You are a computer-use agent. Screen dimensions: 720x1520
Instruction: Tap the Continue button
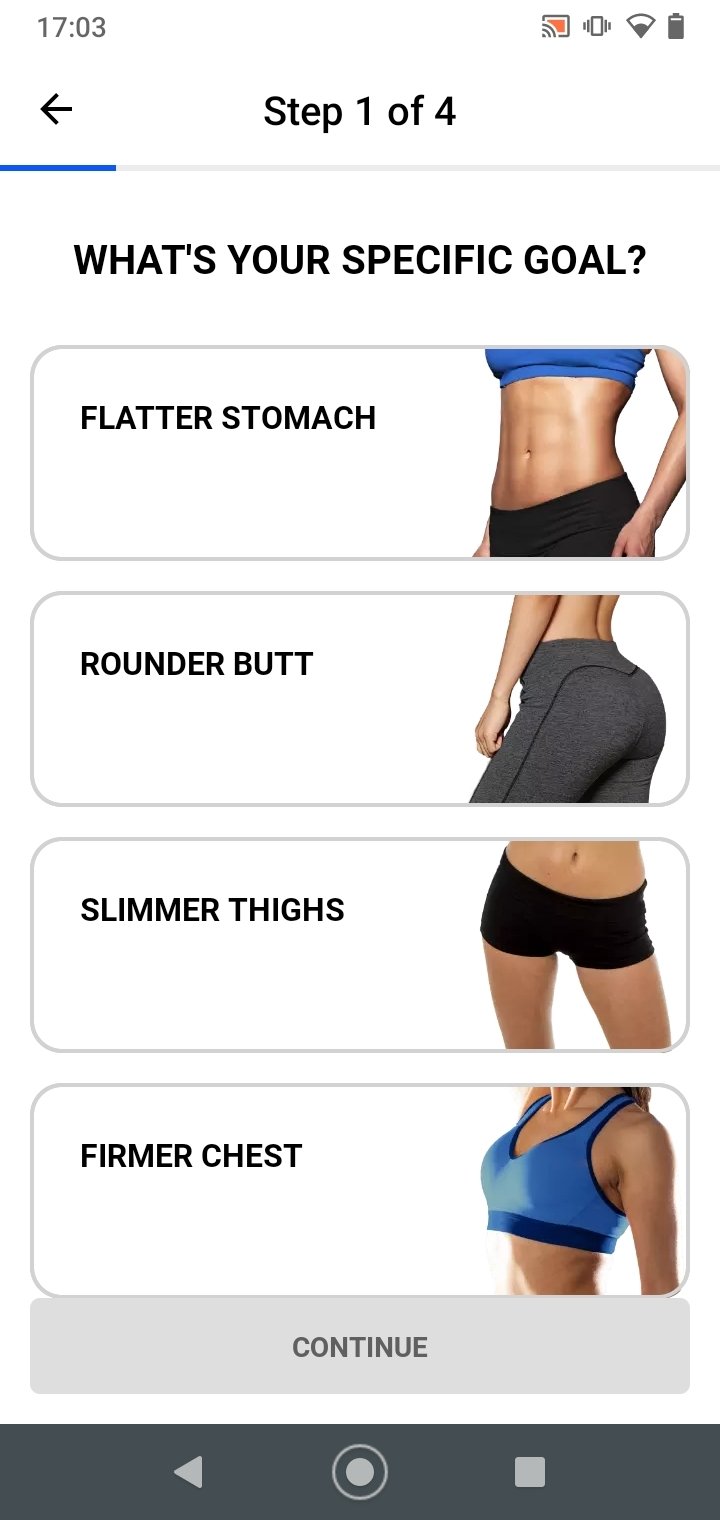pyautogui.click(x=360, y=1346)
